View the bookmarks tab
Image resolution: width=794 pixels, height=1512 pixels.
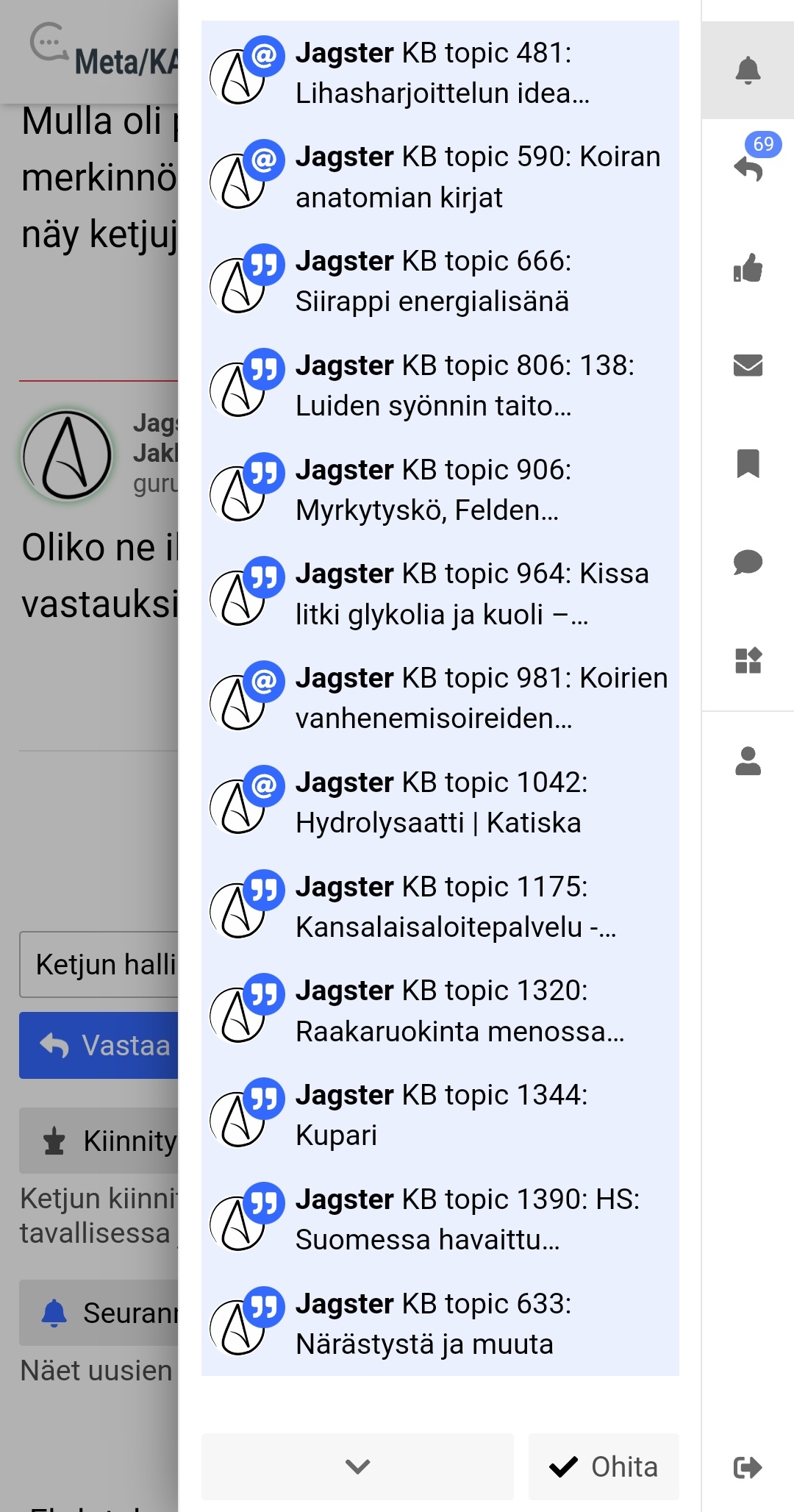tap(748, 463)
